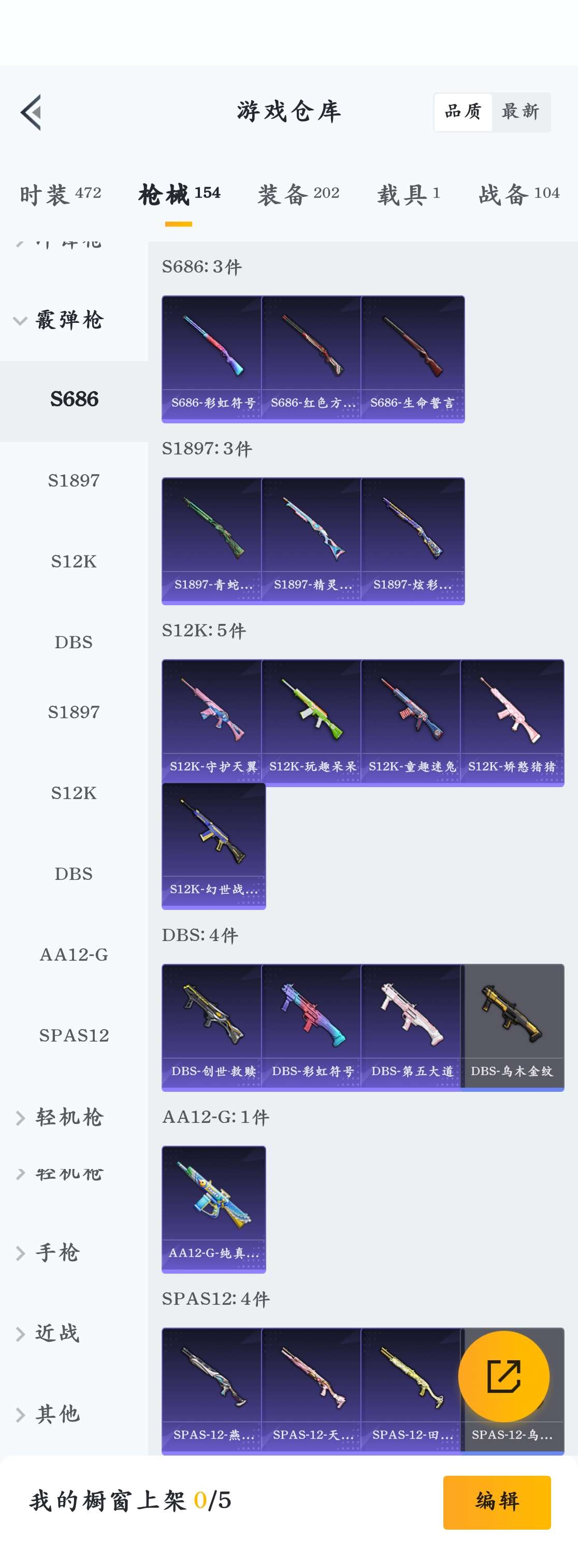Viewport: 578px width, 1568px height.
Task: Tap the orange share floating button
Action: 504,1376
